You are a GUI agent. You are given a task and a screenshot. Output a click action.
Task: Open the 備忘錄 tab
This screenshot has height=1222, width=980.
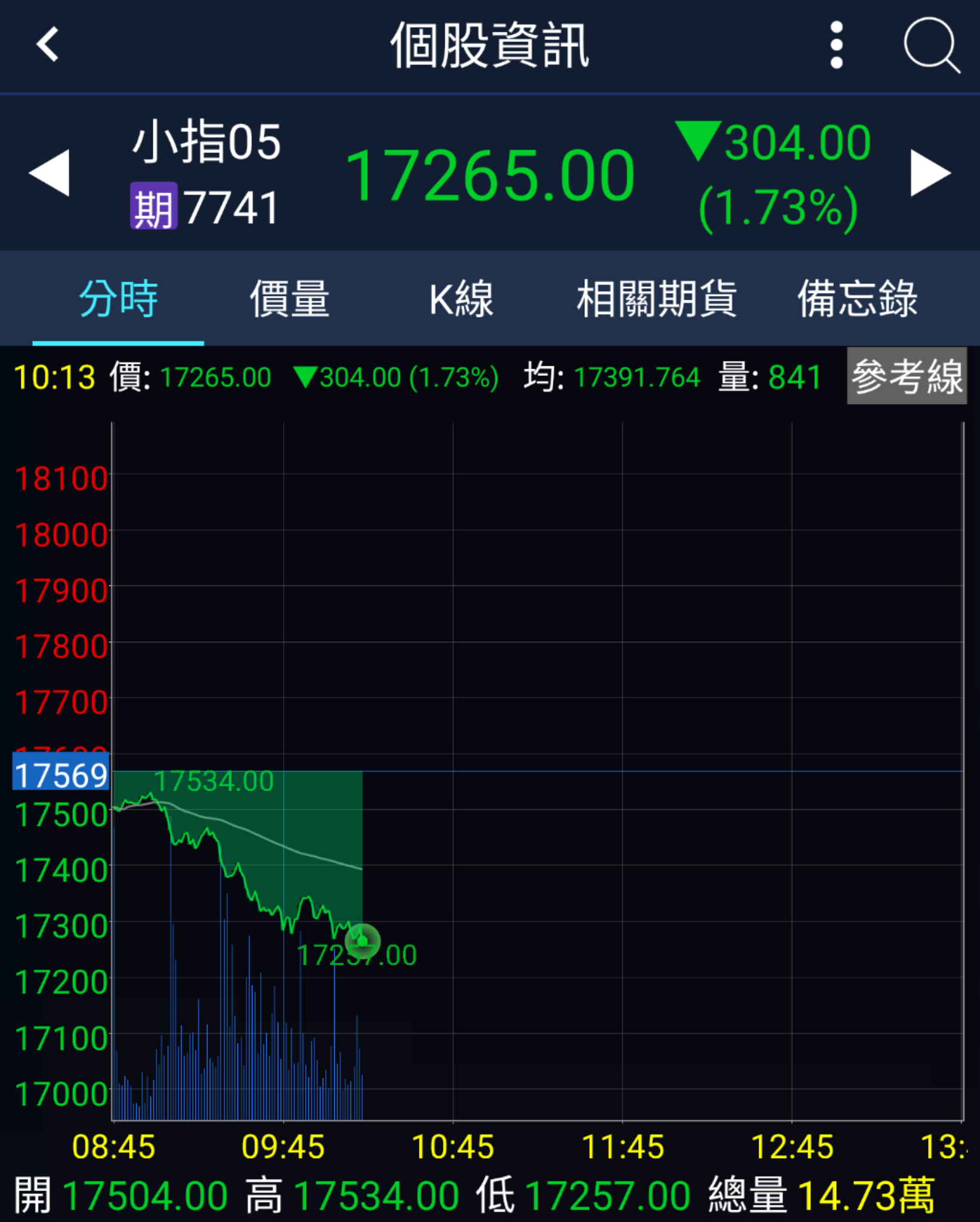[858, 298]
